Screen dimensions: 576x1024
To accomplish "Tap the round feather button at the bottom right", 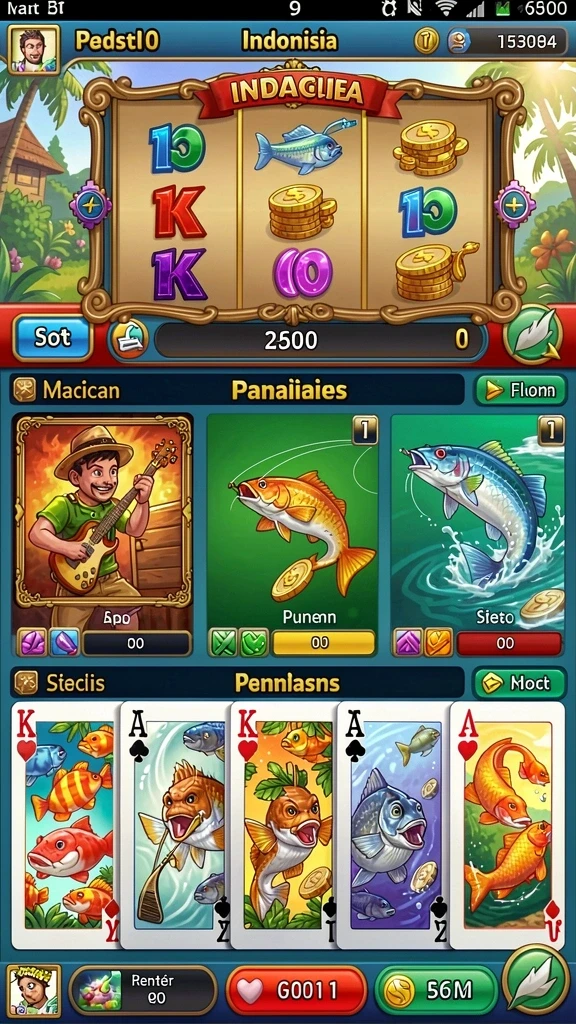I will tap(536, 980).
